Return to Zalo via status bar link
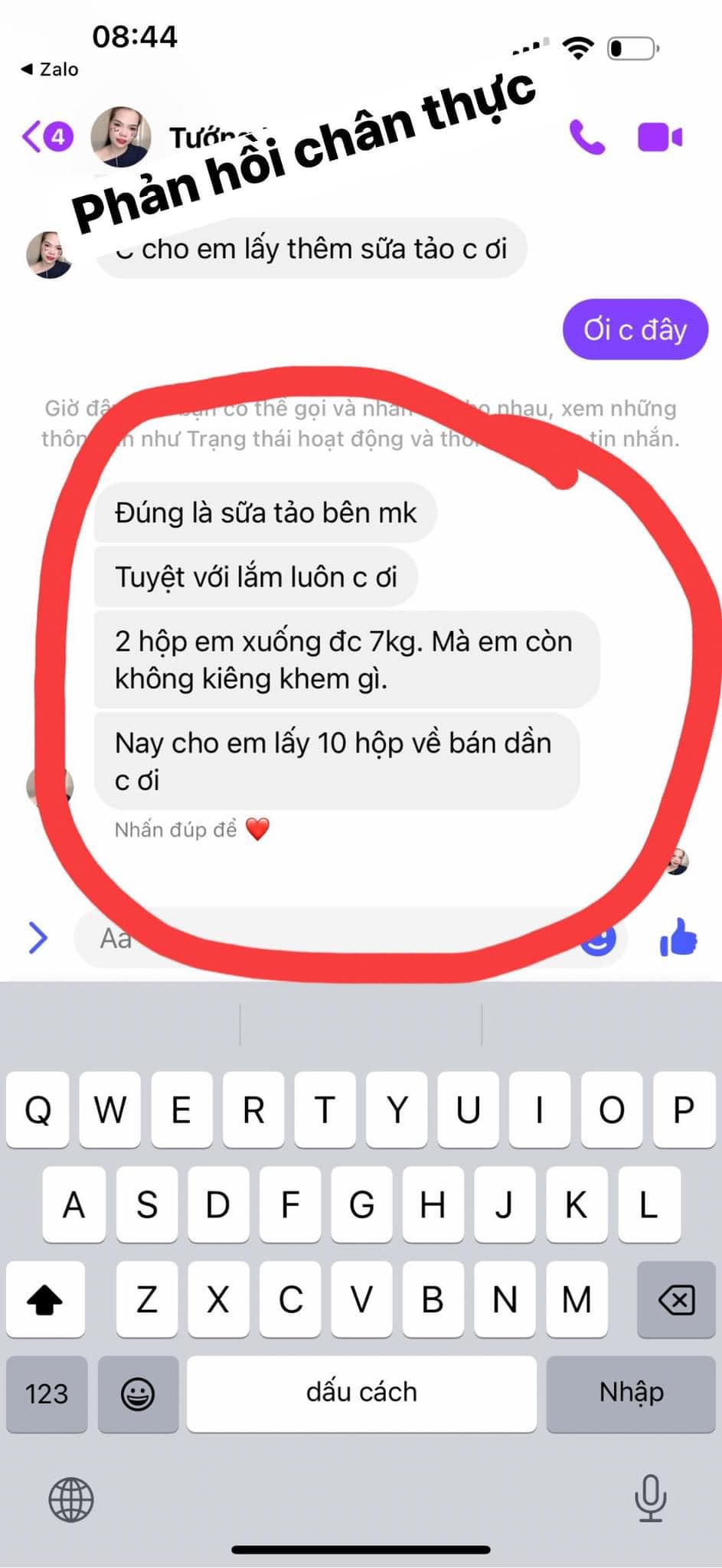The height and width of the screenshot is (1568, 722). coord(48,69)
